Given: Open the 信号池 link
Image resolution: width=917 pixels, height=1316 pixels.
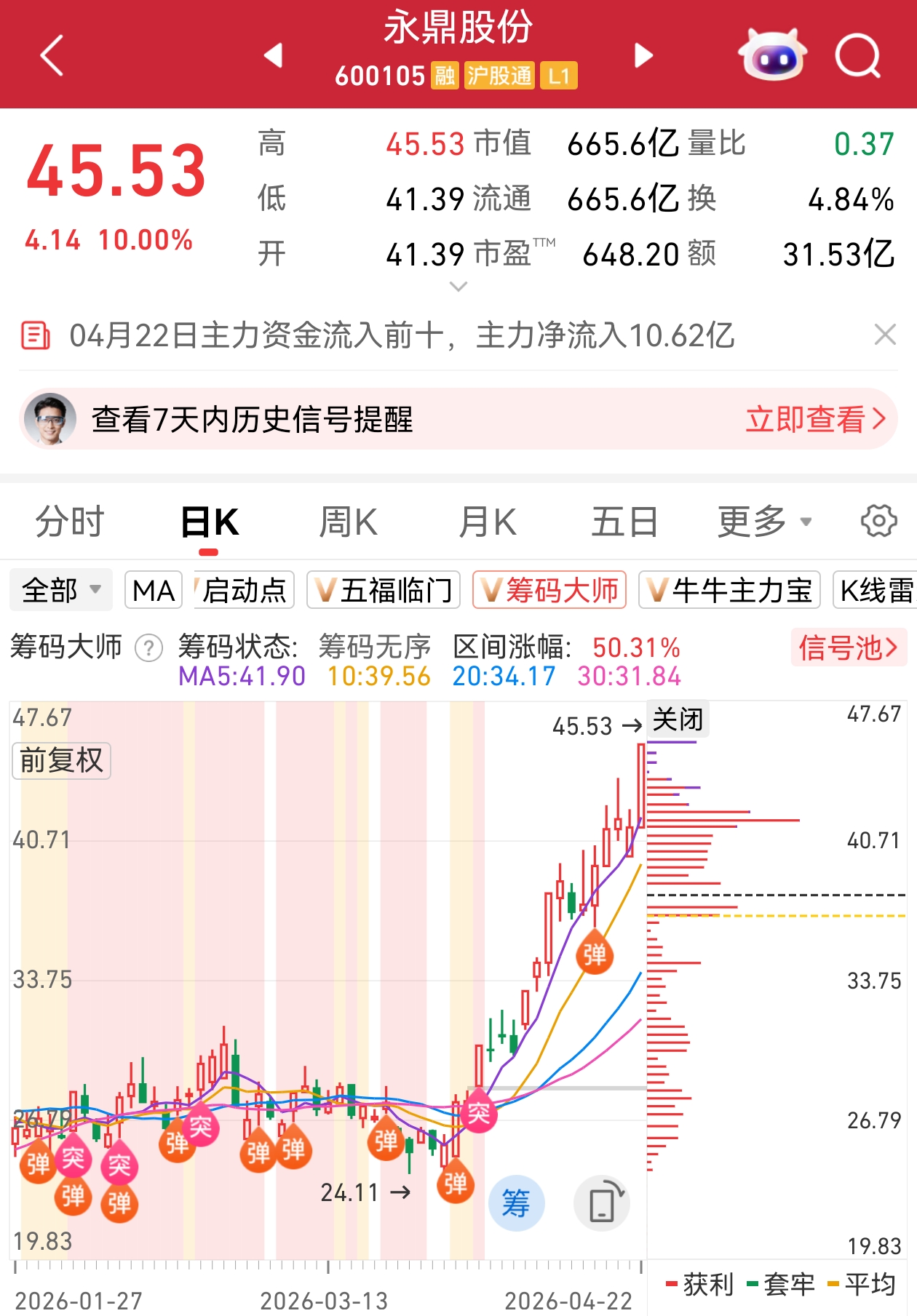Looking at the screenshot, I should (x=848, y=647).
